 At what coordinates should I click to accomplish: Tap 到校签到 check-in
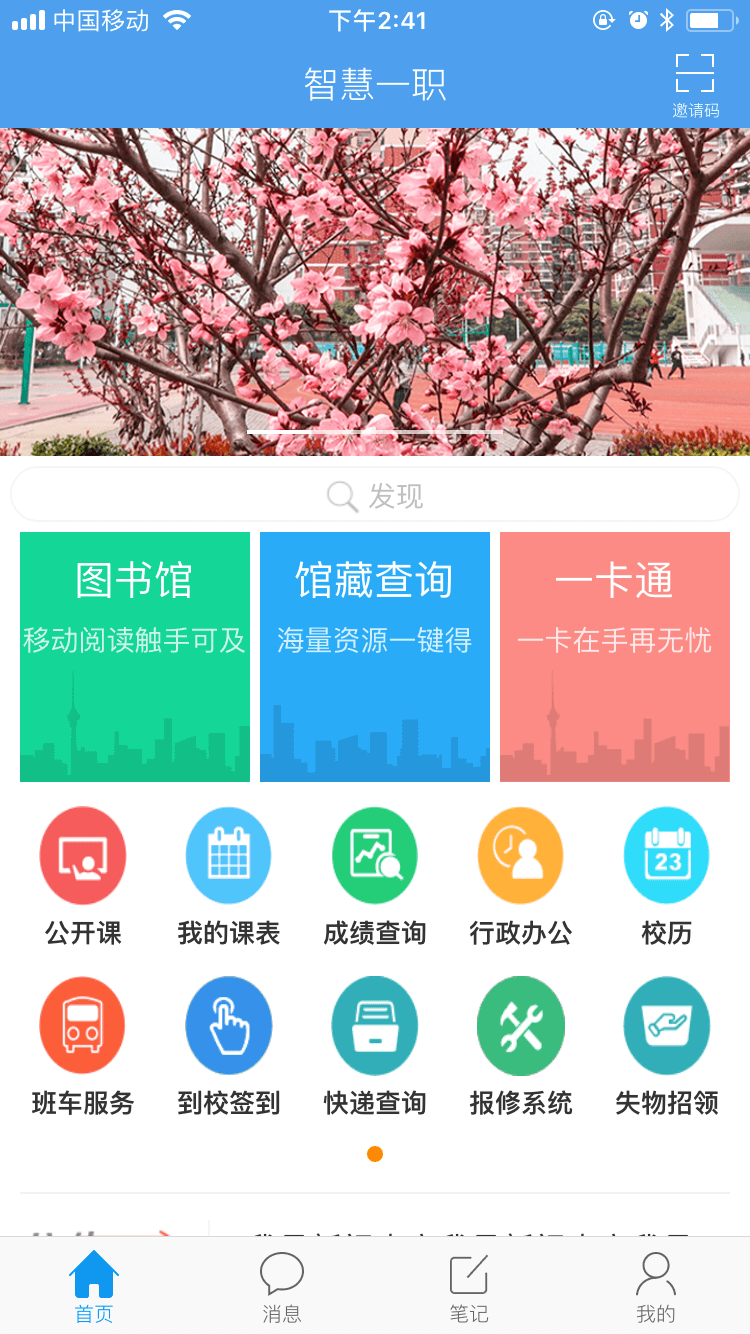click(229, 1026)
